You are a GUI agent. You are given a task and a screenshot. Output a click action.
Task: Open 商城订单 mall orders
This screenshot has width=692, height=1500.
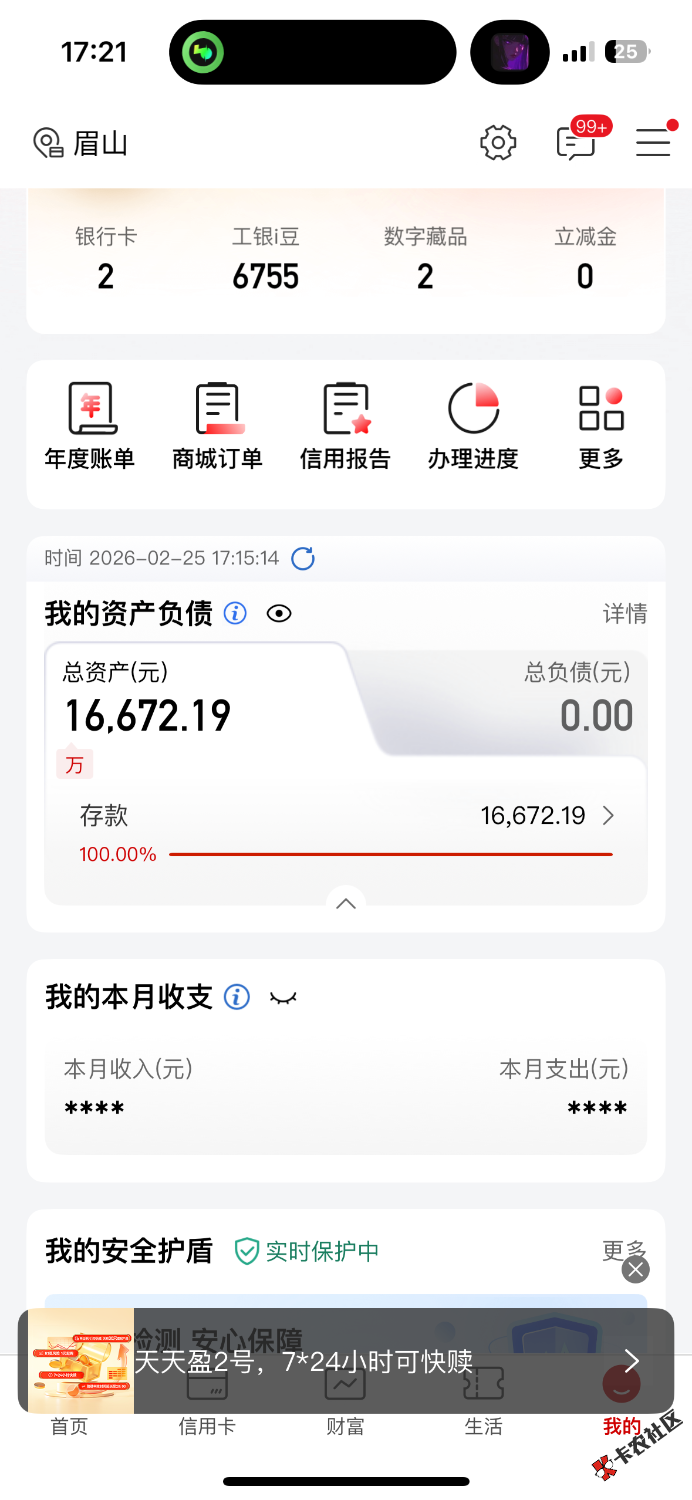click(x=217, y=427)
